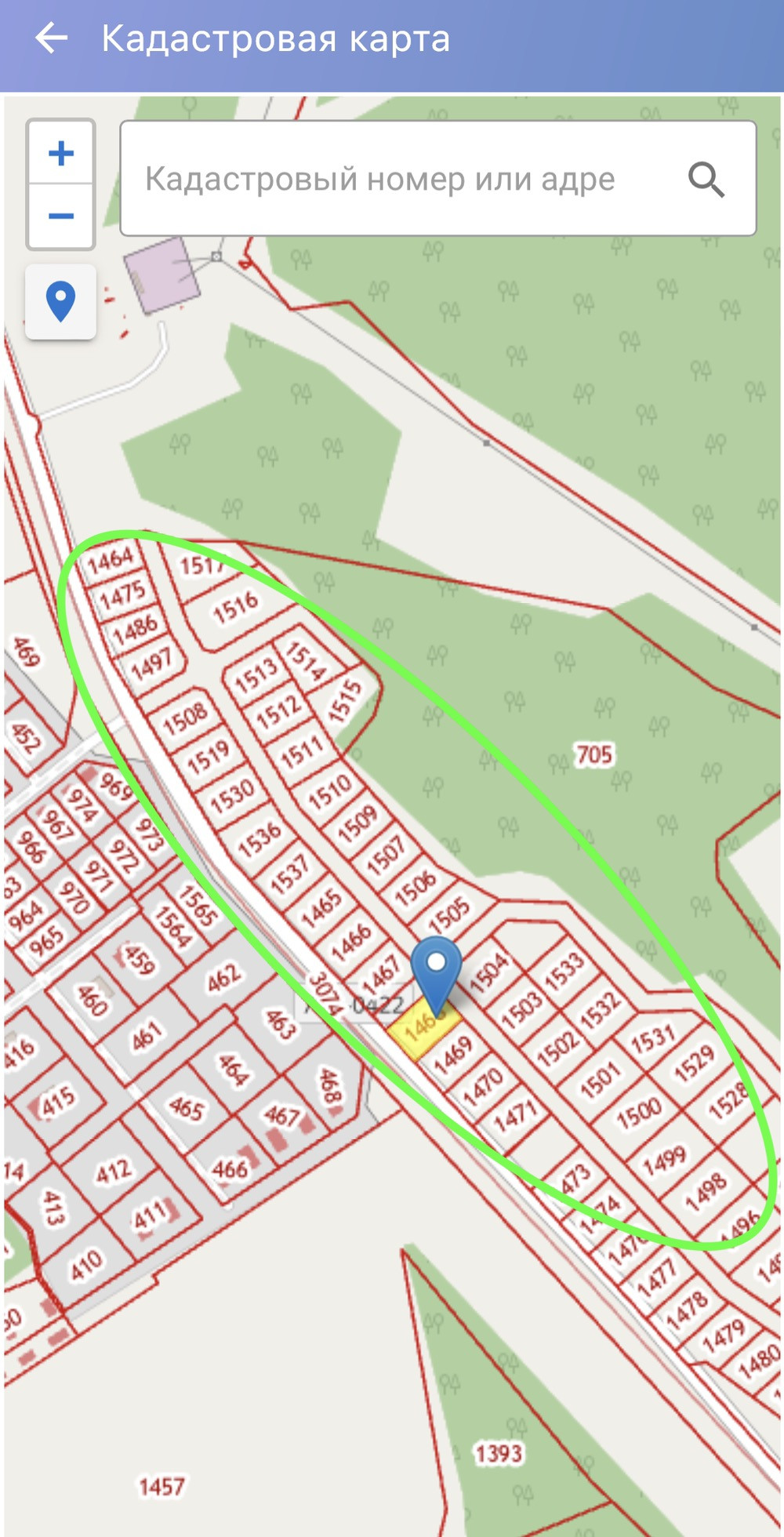The image size is (784, 1537).
Task: Zoom out the map with minus button
Action: [x=61, y=216]
